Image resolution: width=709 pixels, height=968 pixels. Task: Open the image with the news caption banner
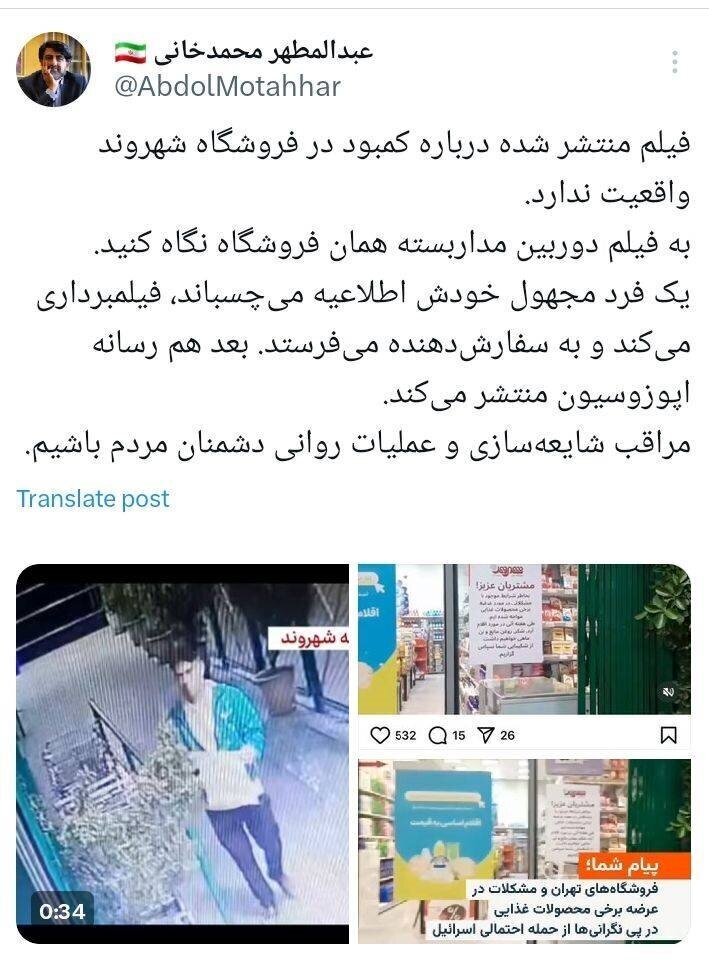(524, 850)
